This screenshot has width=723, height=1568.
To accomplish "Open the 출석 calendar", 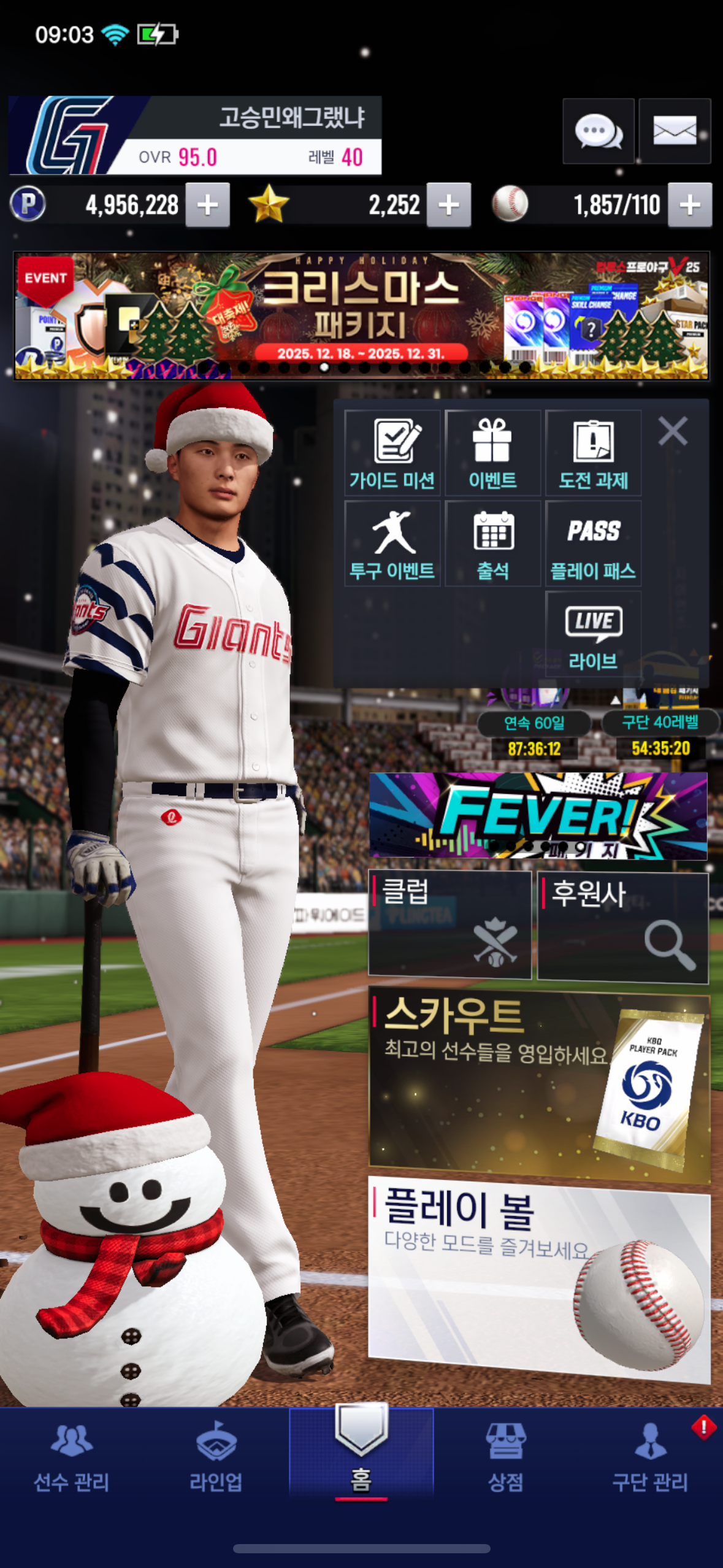I will click(492, 544).
